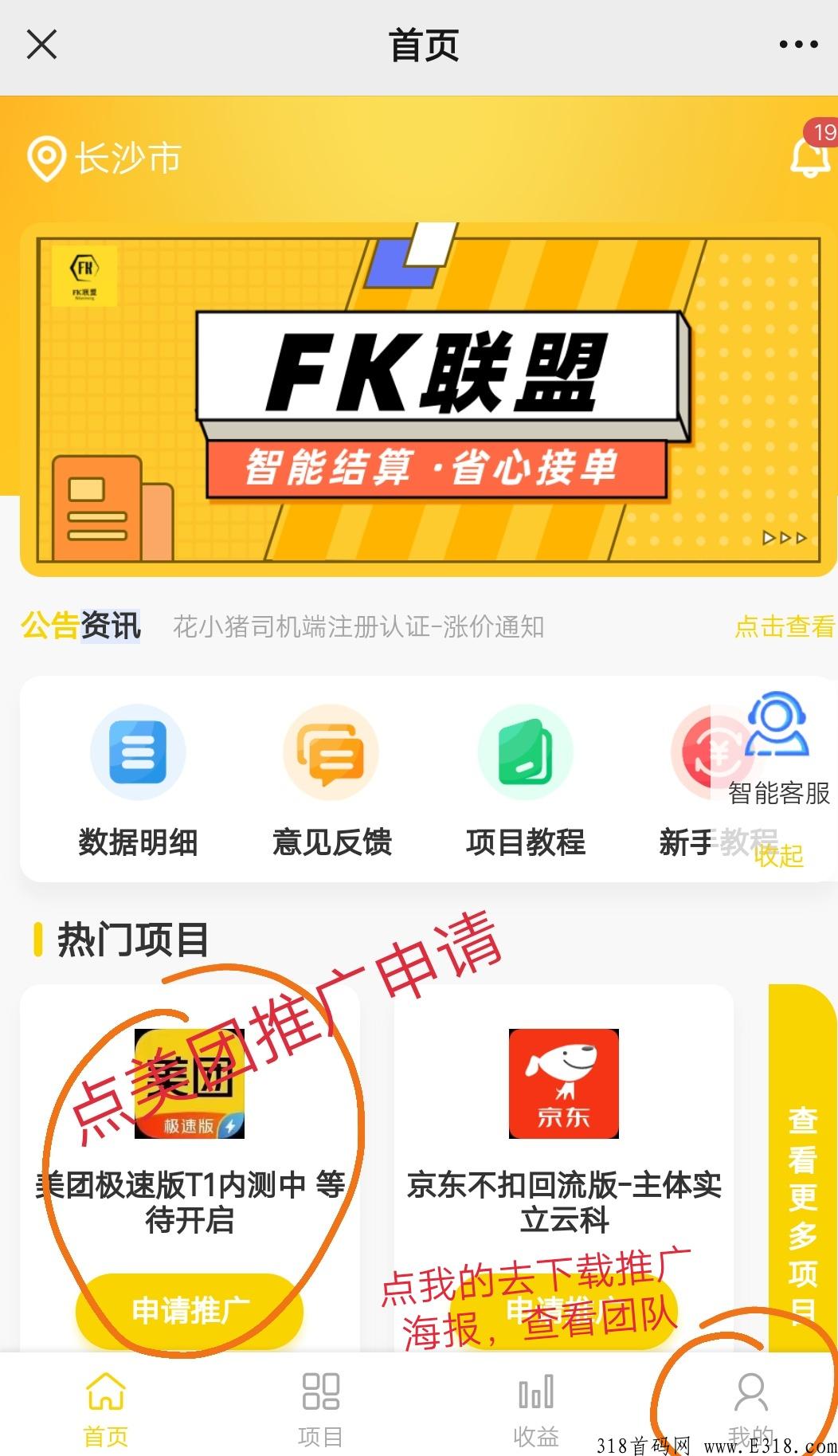Change city from 长沙市
The height and width of the screenshot is (1456, 838).
104,159
